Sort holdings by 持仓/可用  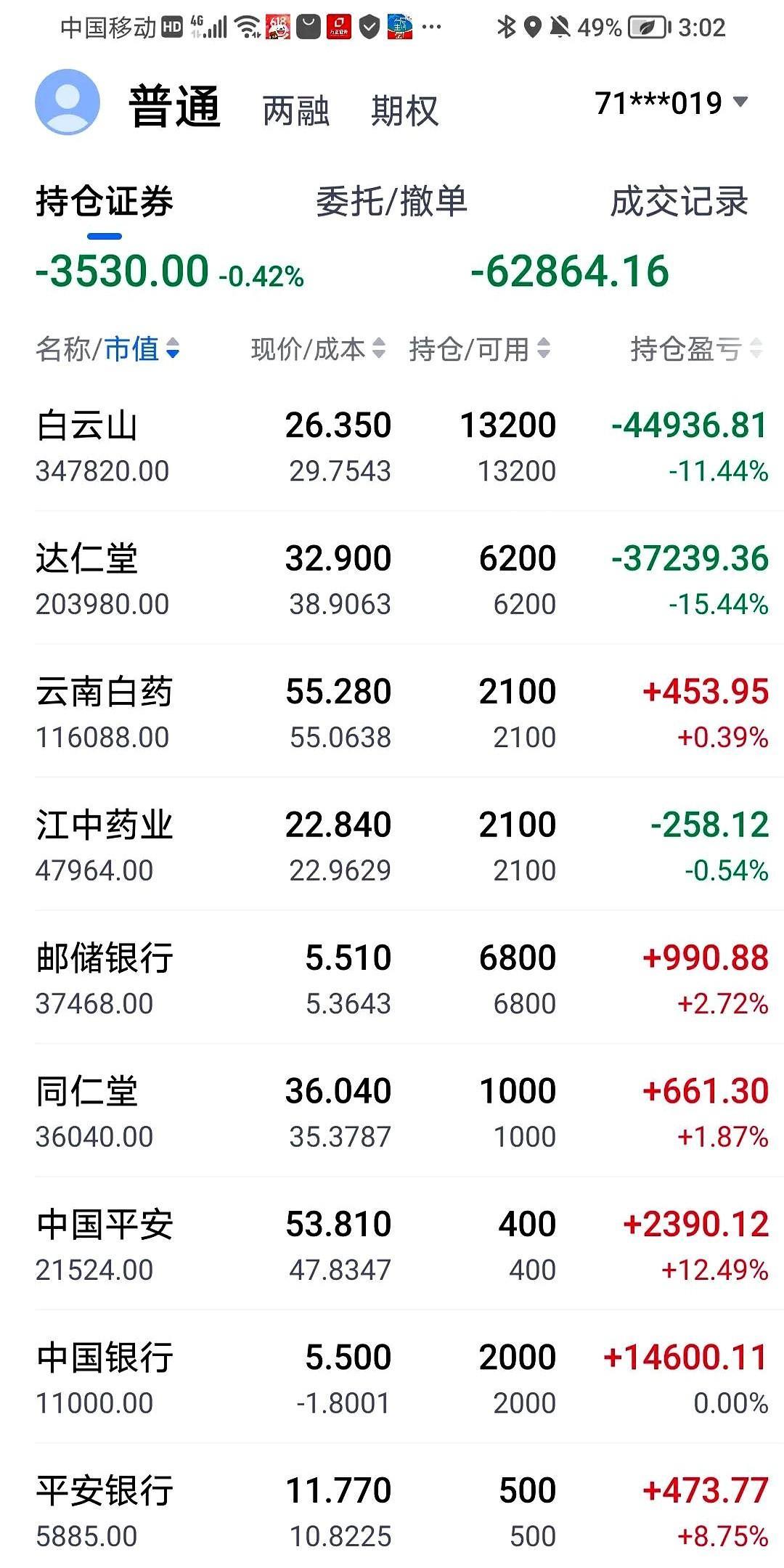click(x=479, y=349)
